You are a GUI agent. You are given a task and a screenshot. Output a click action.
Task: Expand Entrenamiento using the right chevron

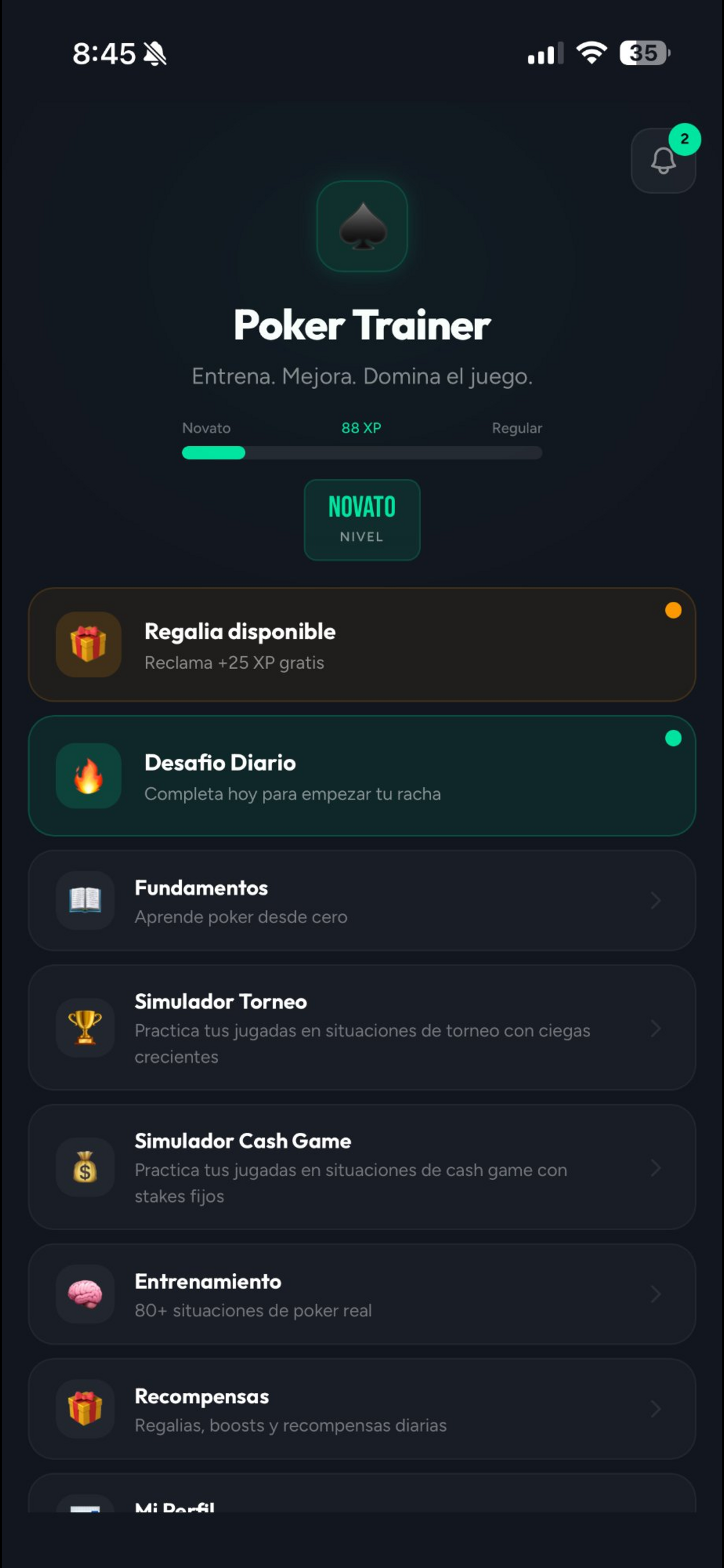pyautogui.click(x=656, y=1294)
